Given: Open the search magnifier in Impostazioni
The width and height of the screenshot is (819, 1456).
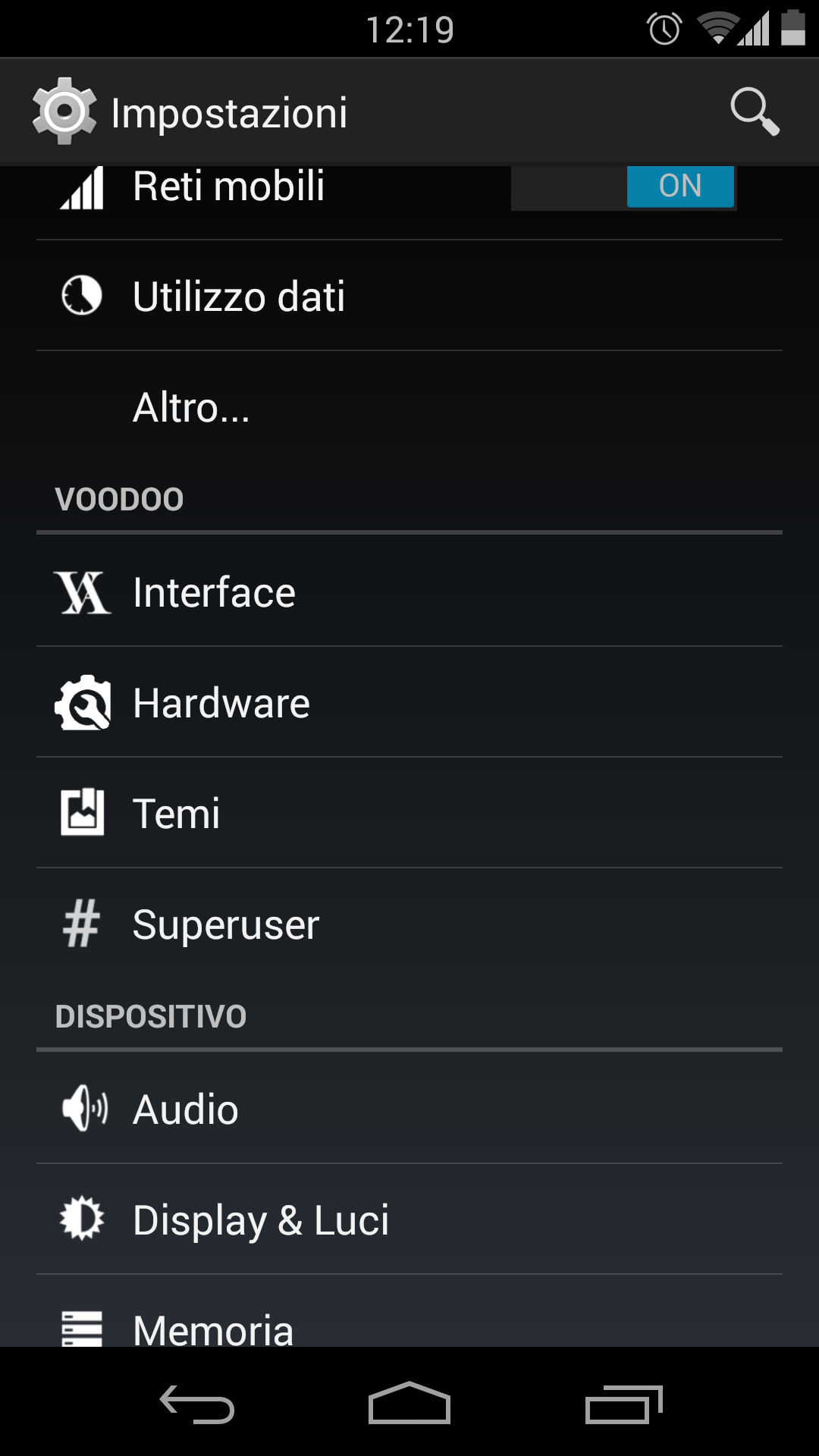Looking at the screenshot, I should pos(754,111).
